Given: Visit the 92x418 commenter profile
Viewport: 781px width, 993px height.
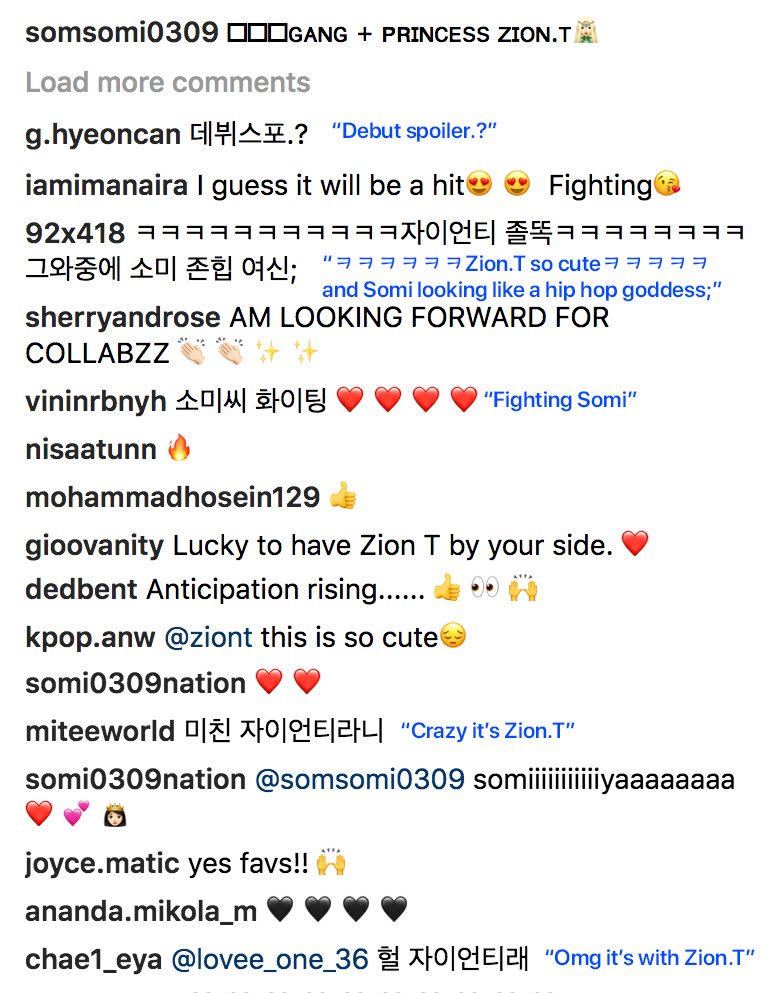Looking at the screenshot, I should pyautogui.click(x=75, y=233).
